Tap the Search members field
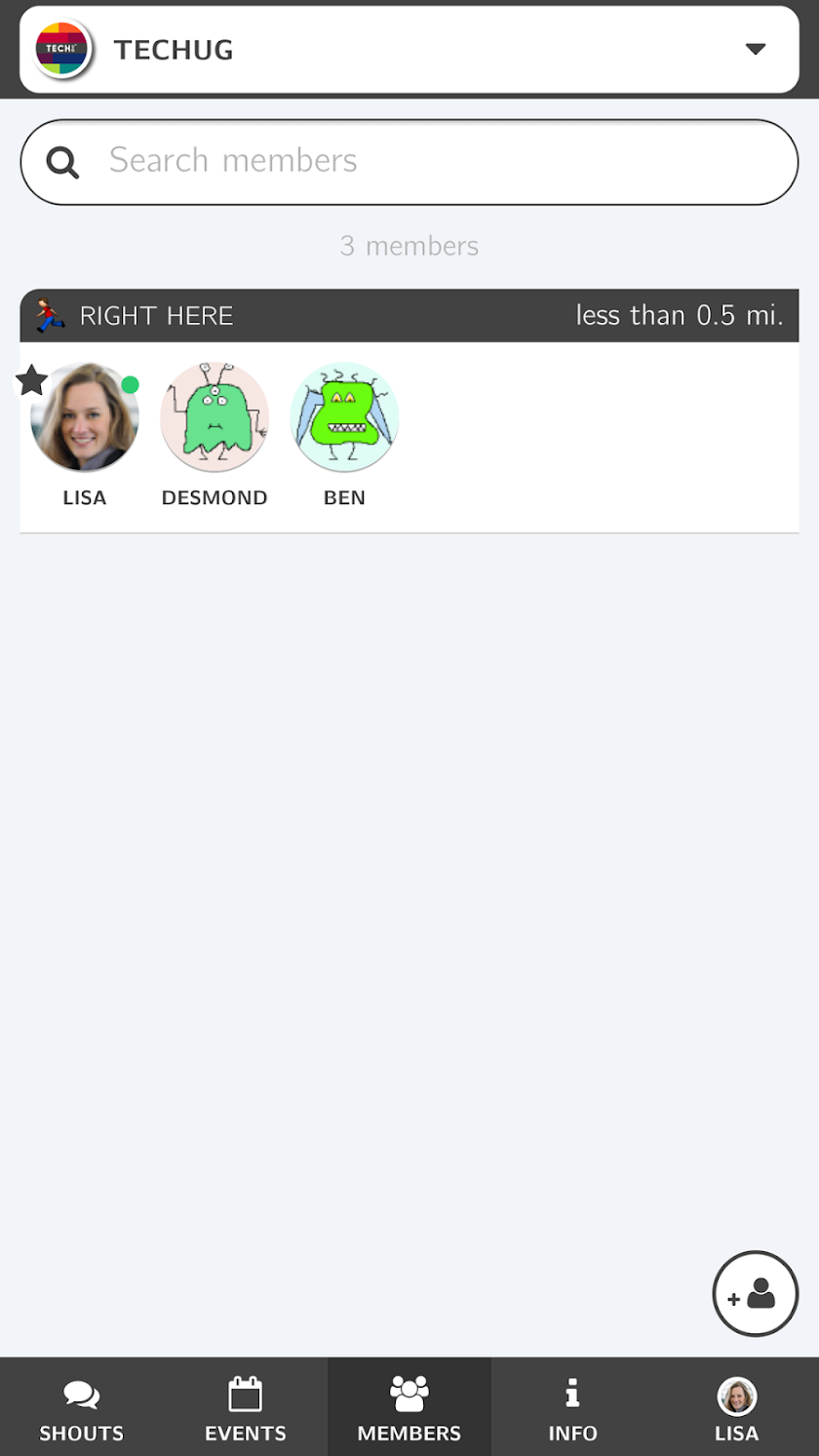Viewport: 819px width, 1456px height. [x=409, y=162]
